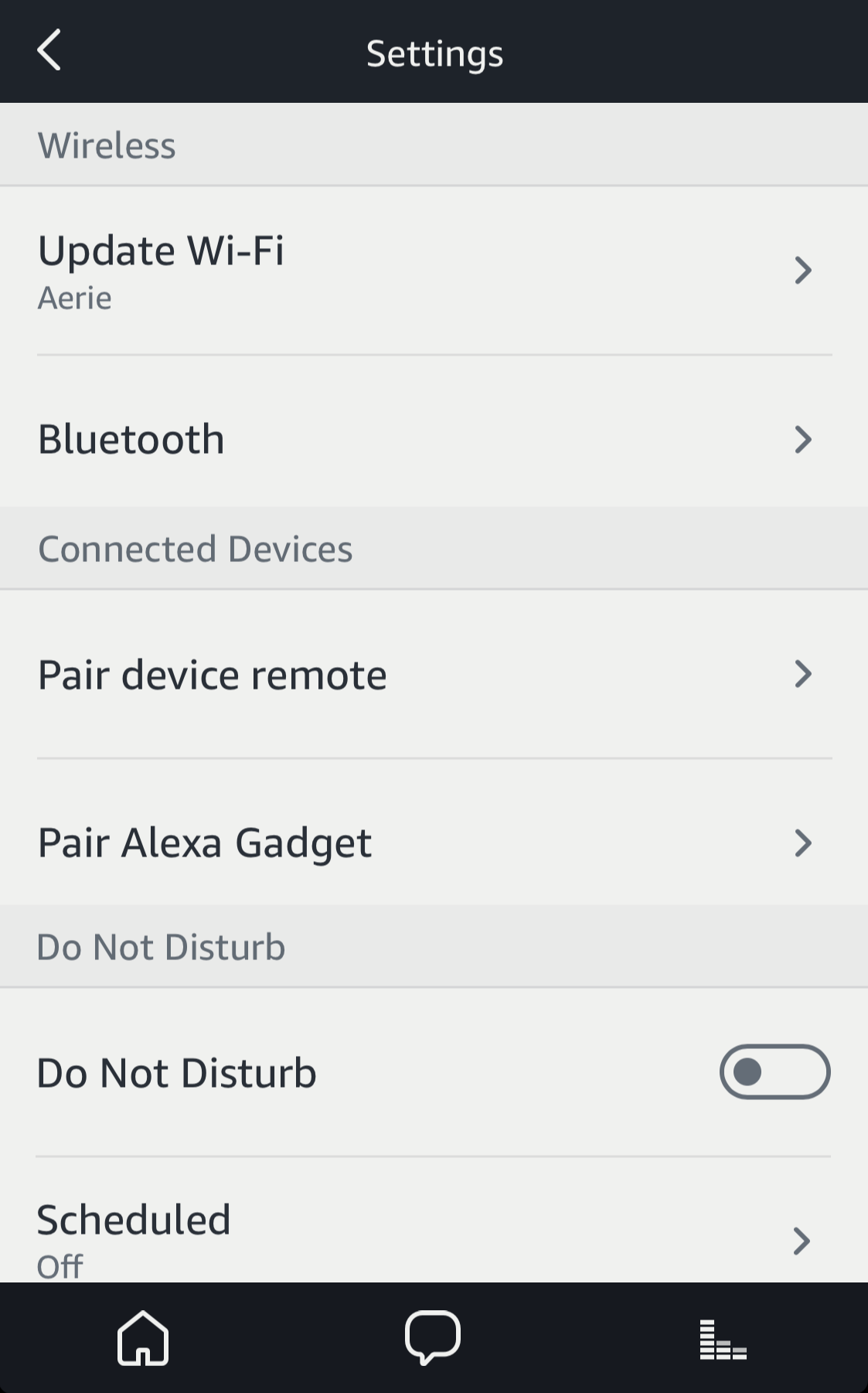Go back using the top-left arrow
The height and width of the screenshot is (1393, 868).
pos(49,51)
